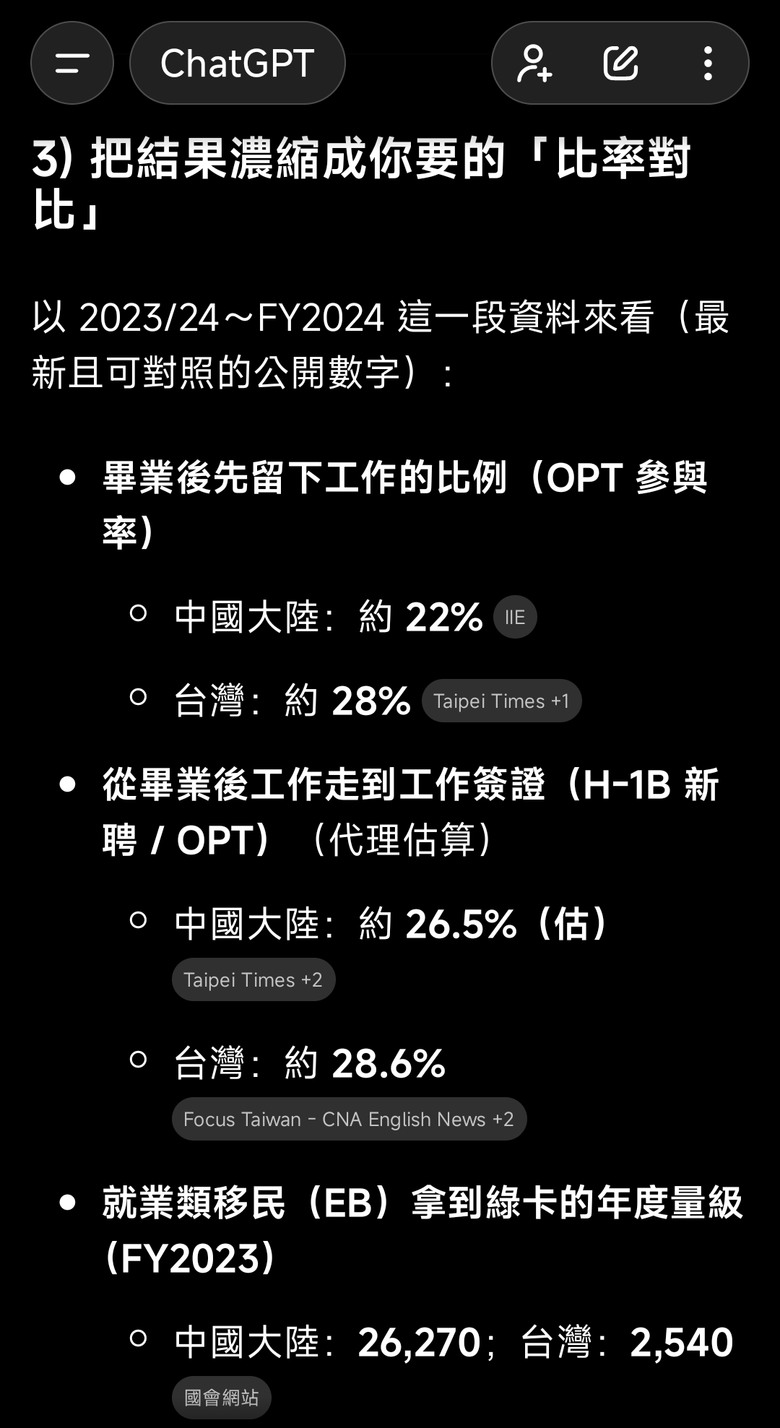Open the 國會網站 source citation chip

pos(221,1397)
